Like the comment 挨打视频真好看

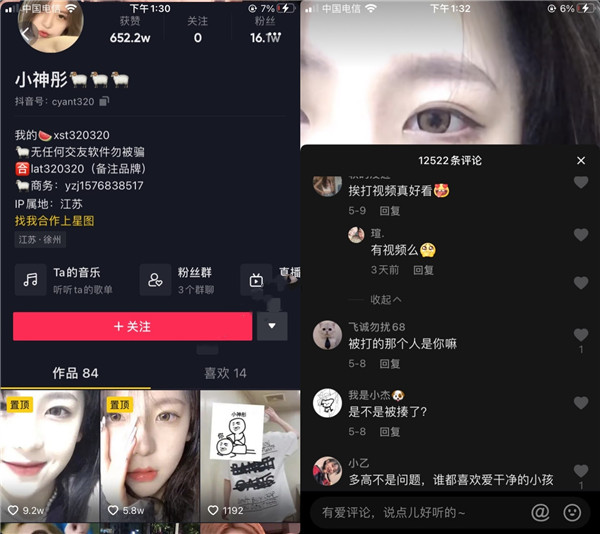click(580, 182)
